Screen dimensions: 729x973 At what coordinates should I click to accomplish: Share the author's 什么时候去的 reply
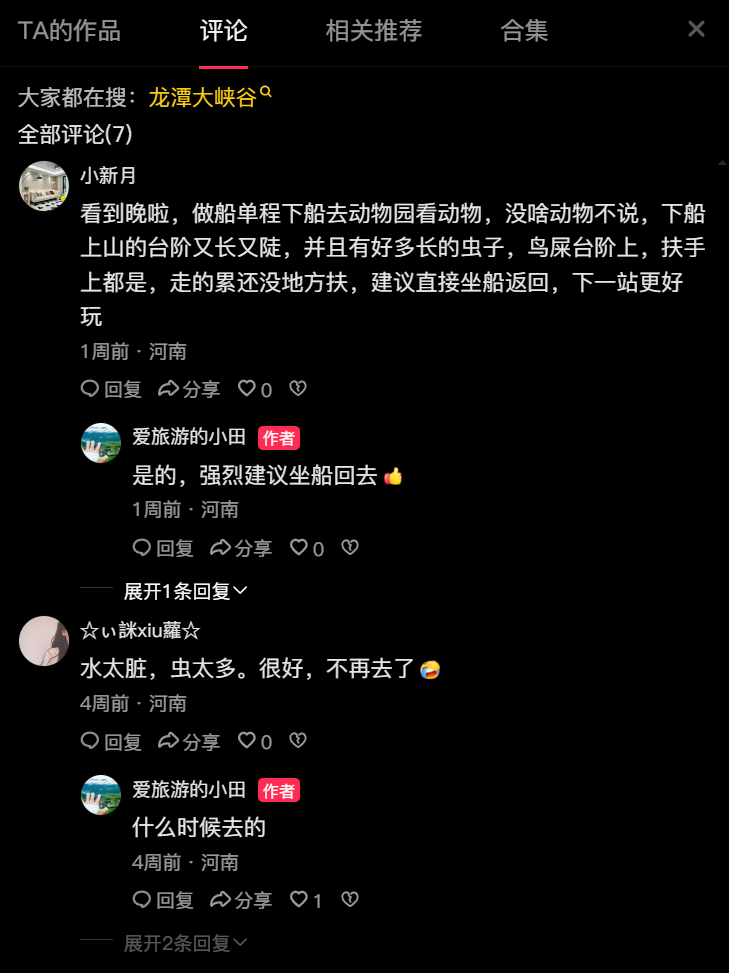pyautogui.click(x=241, y=901)
